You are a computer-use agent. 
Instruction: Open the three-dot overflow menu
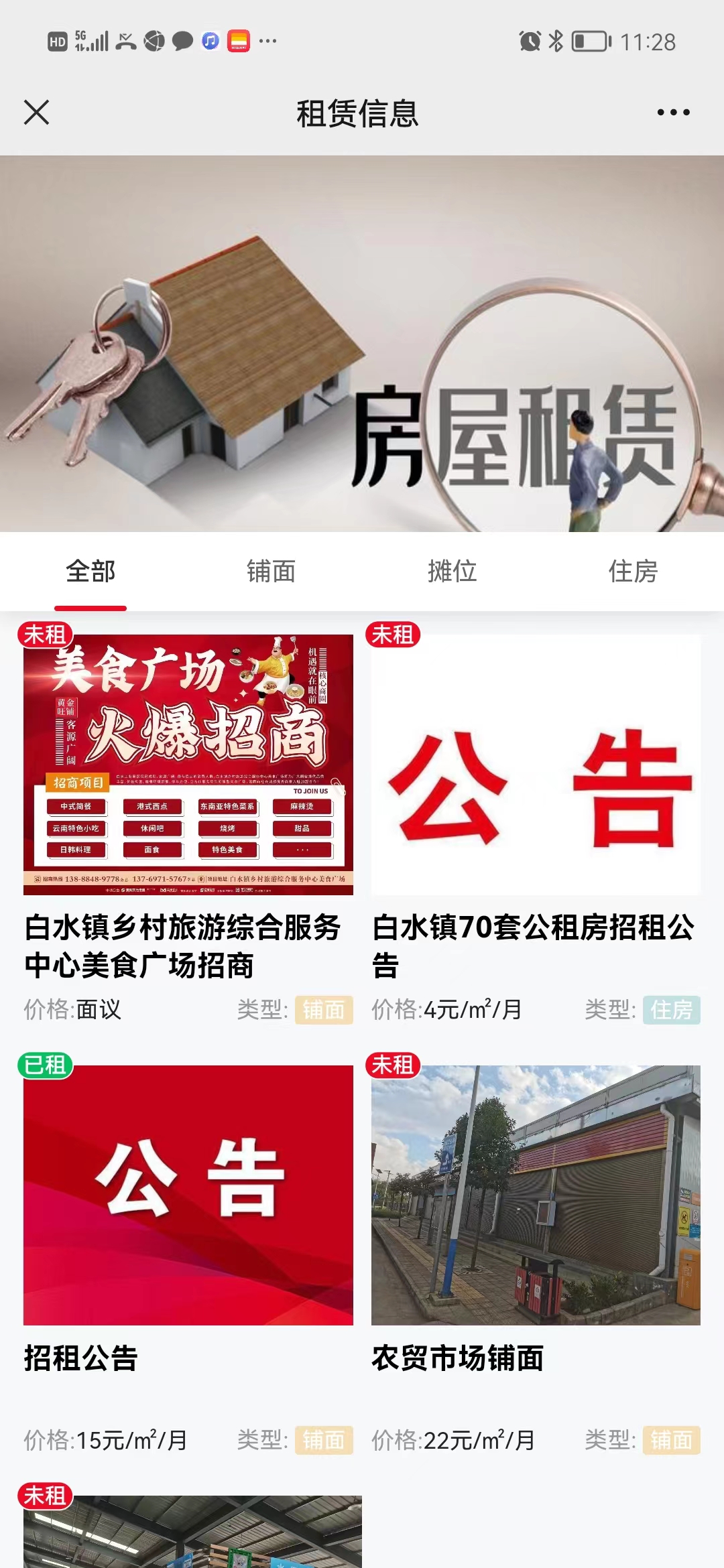point(673,113)
